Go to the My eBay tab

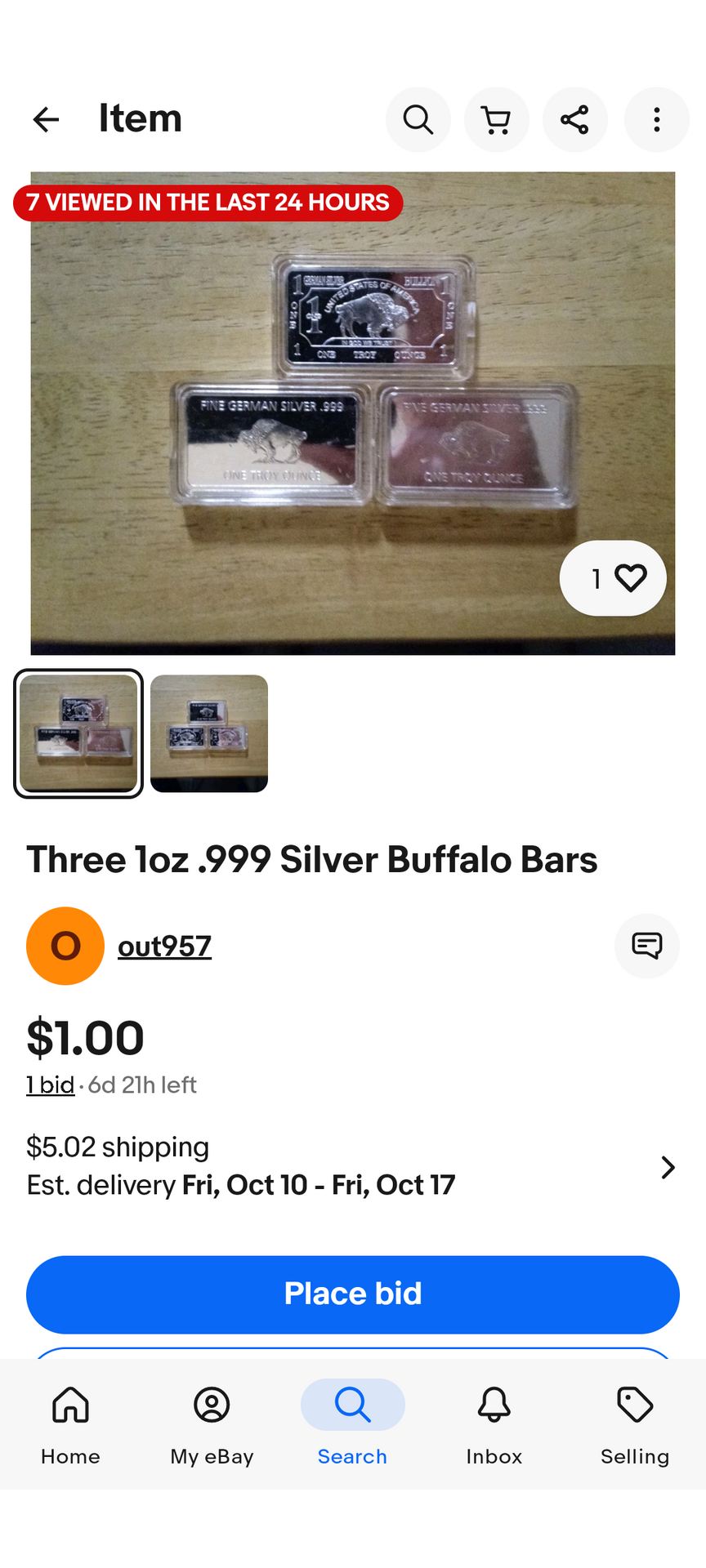tap(212, 1423)
